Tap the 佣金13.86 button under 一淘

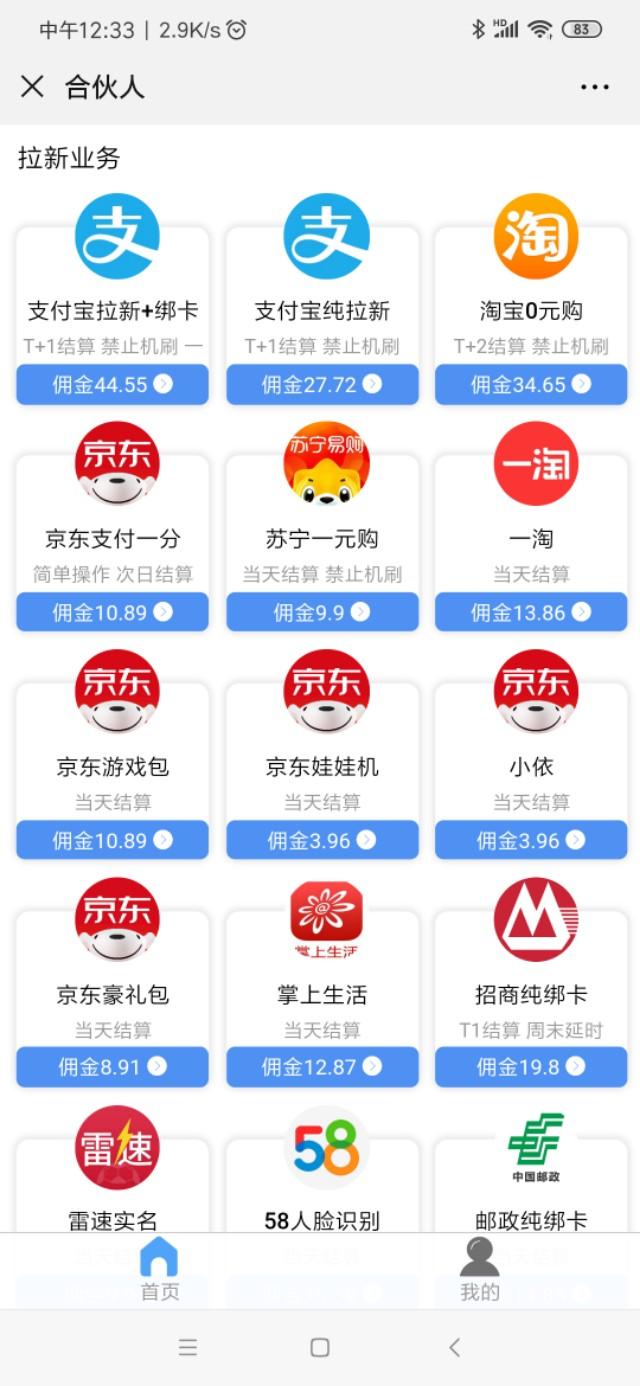coord(531,612)
